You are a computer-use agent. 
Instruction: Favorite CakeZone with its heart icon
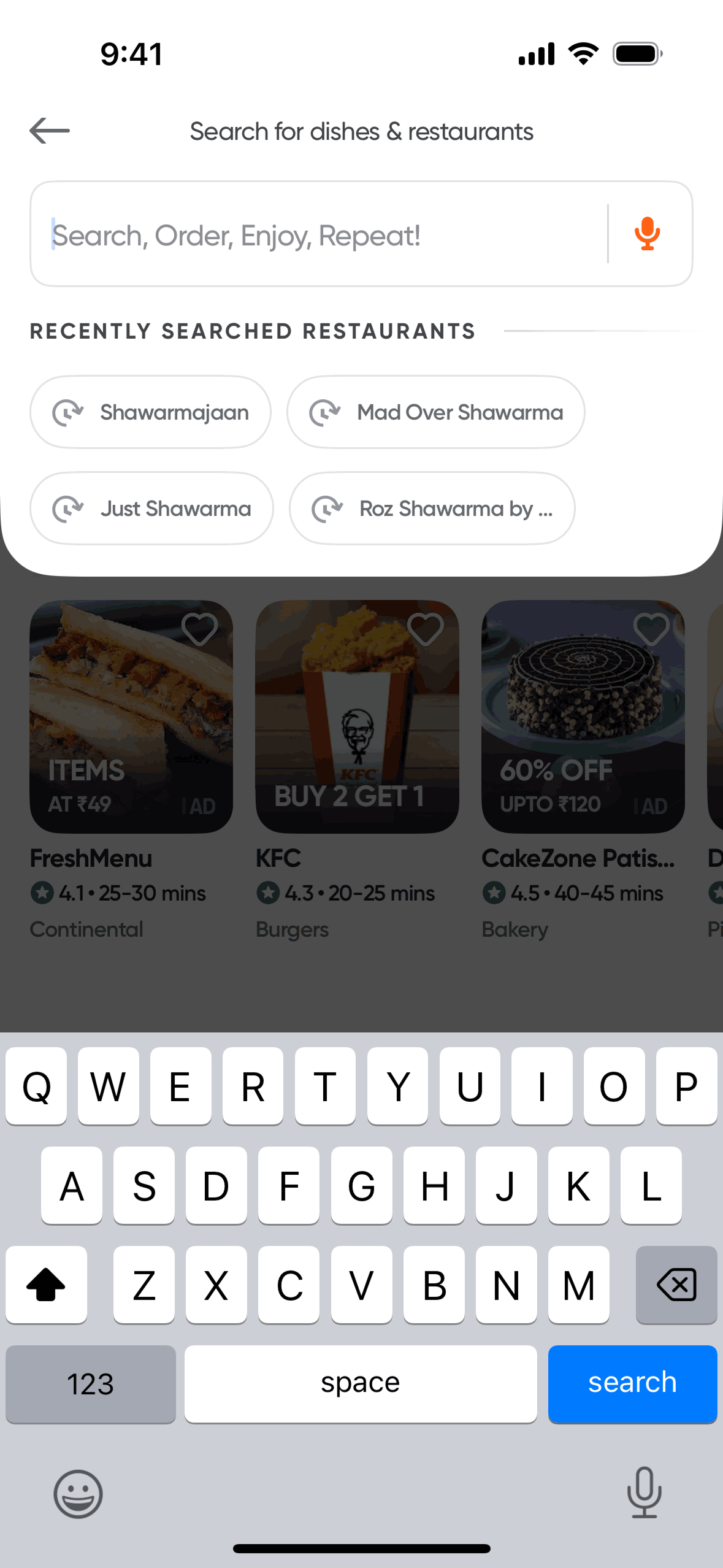click(x=651, y=629)
